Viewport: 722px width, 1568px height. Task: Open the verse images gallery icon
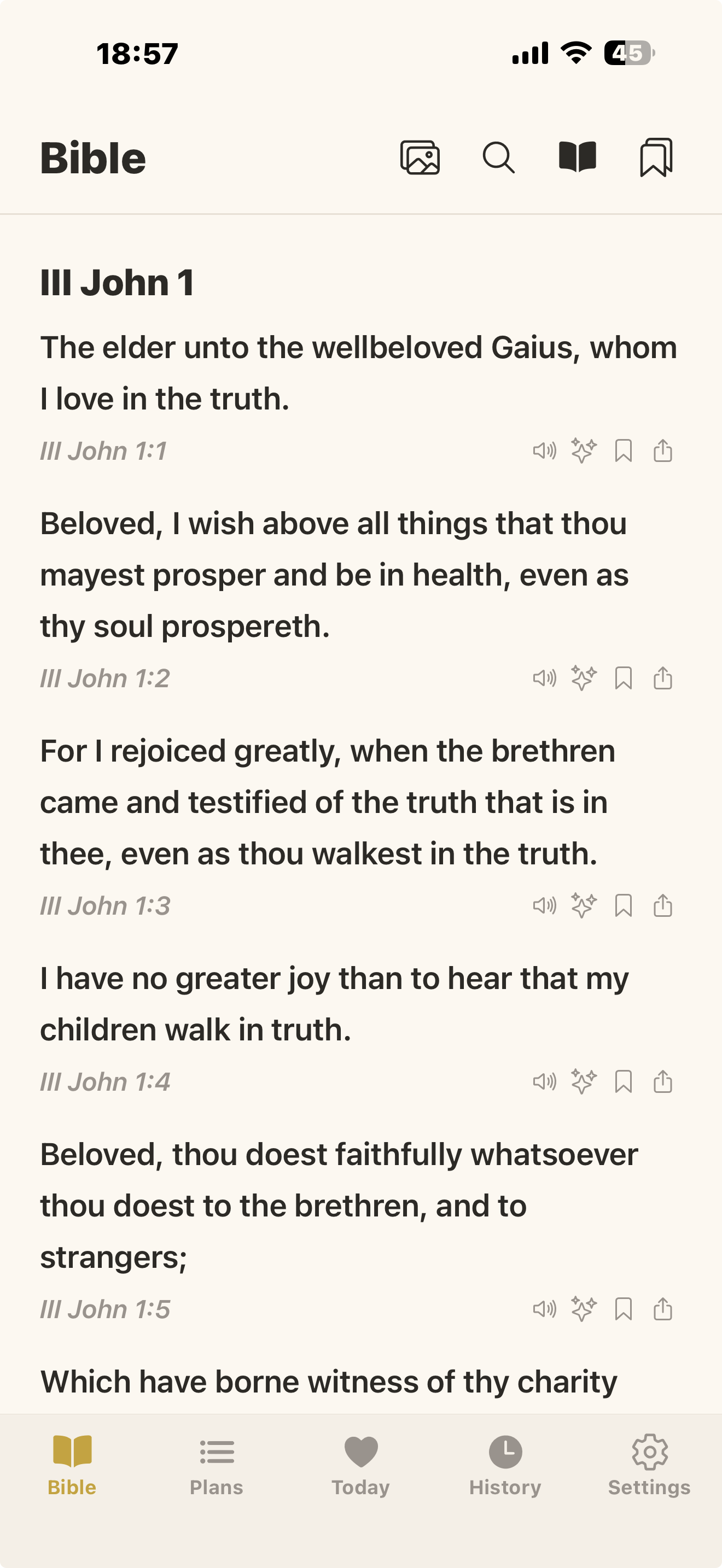click(x=420, y=157)
